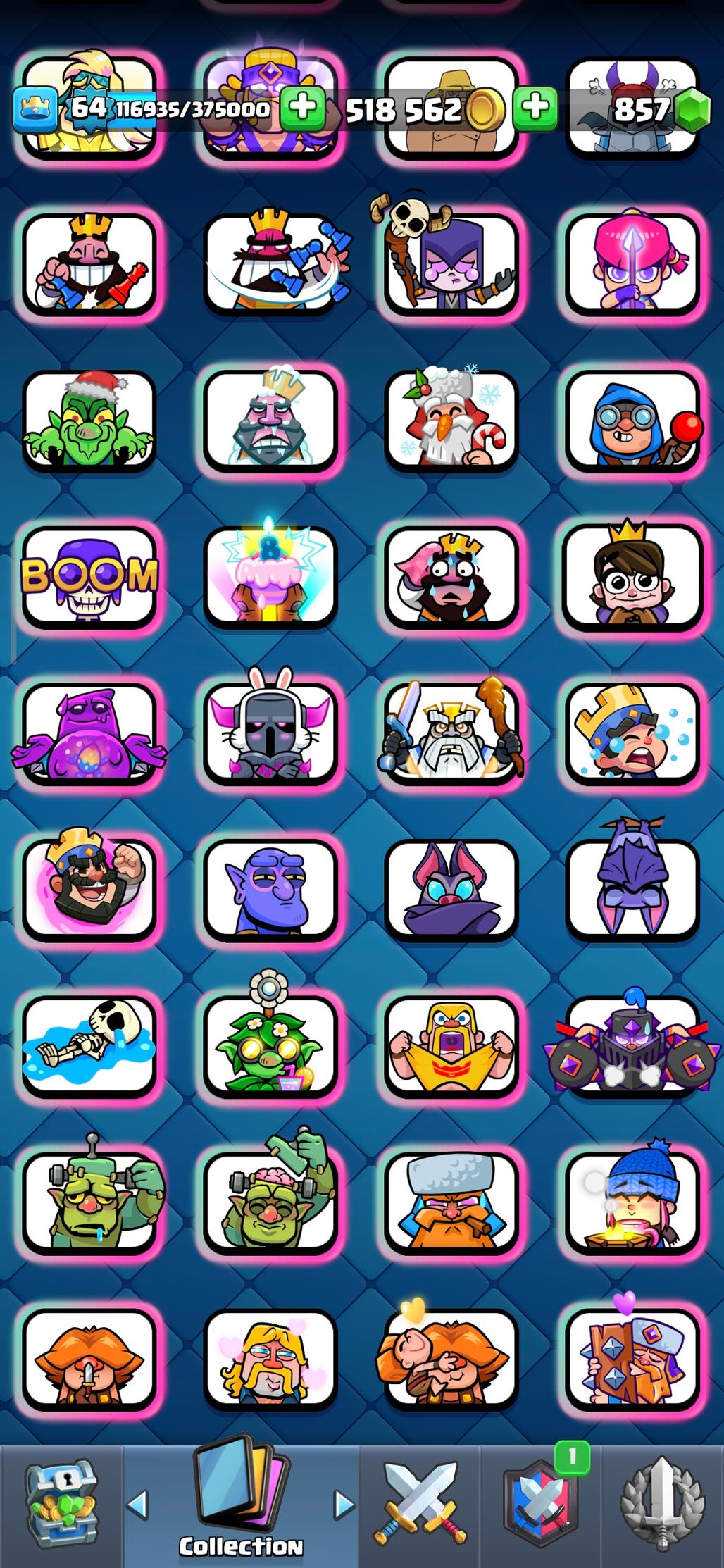The image size is (724, 1568).
Task: Tap the left arrow beside Collection
Action: (x=137, y=1505)
